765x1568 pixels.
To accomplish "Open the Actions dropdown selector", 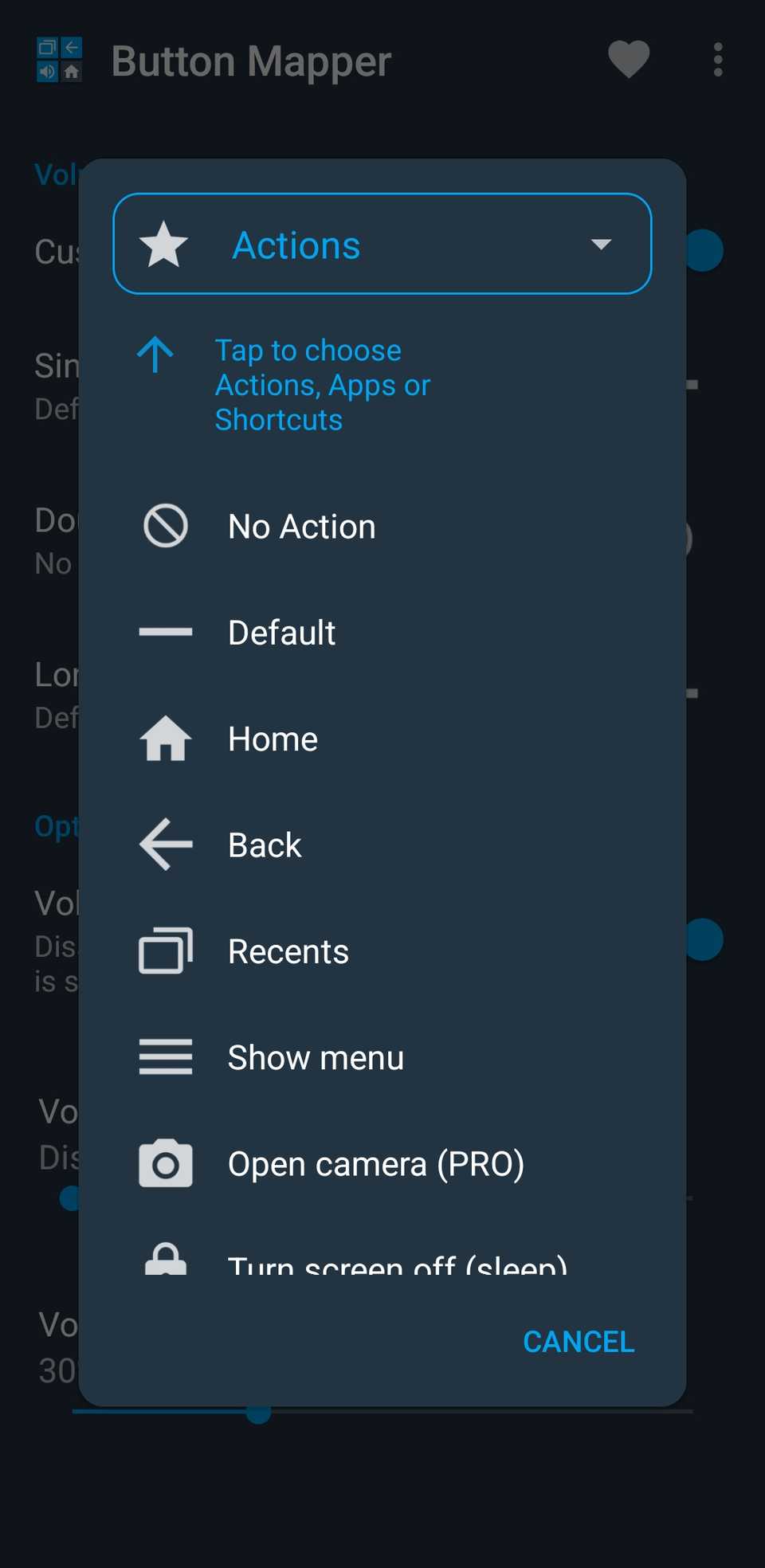I will [x=381, y=245].
